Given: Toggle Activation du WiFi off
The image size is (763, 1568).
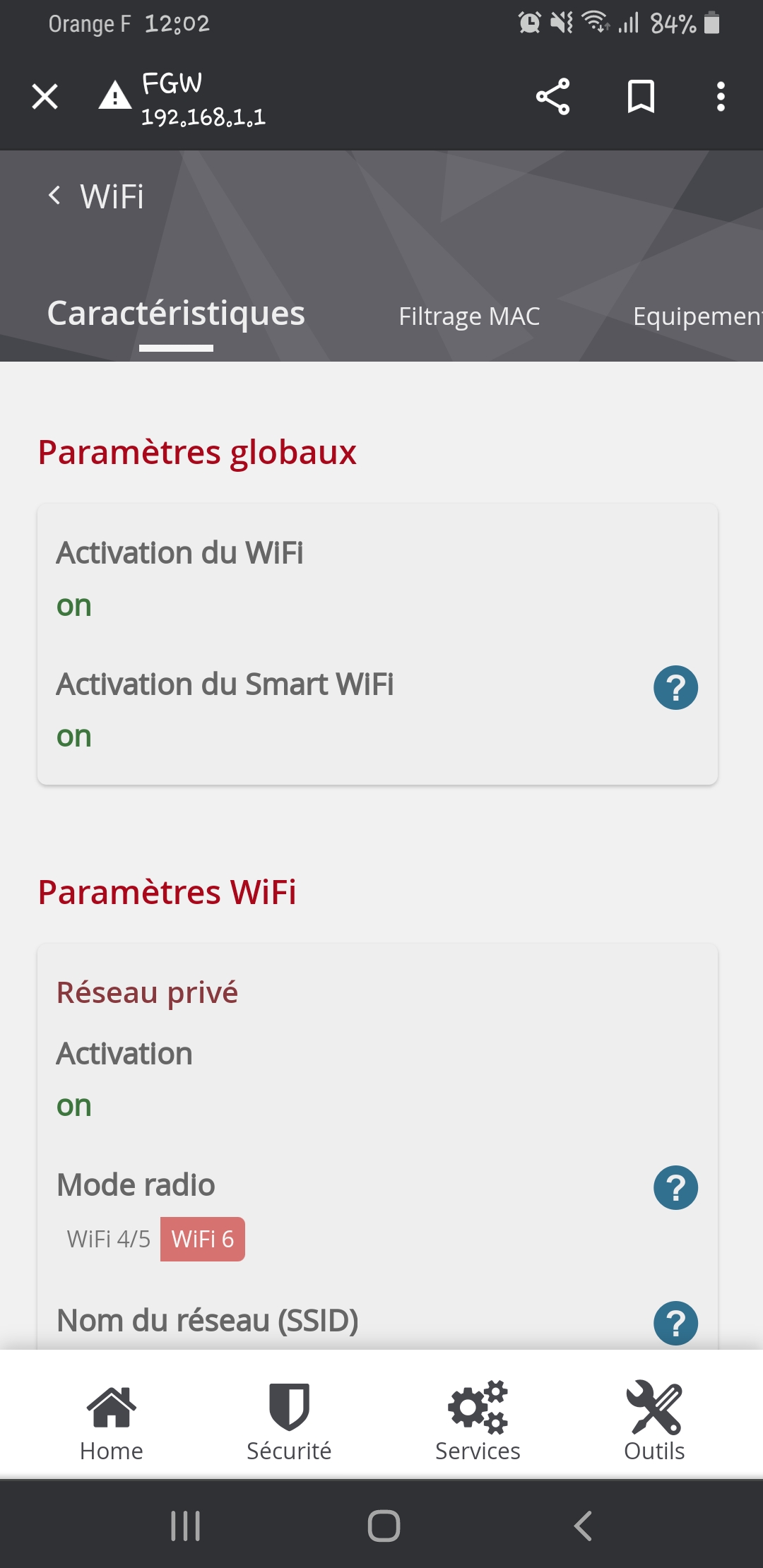Looking at the screenshot, I should coord(73,605).
